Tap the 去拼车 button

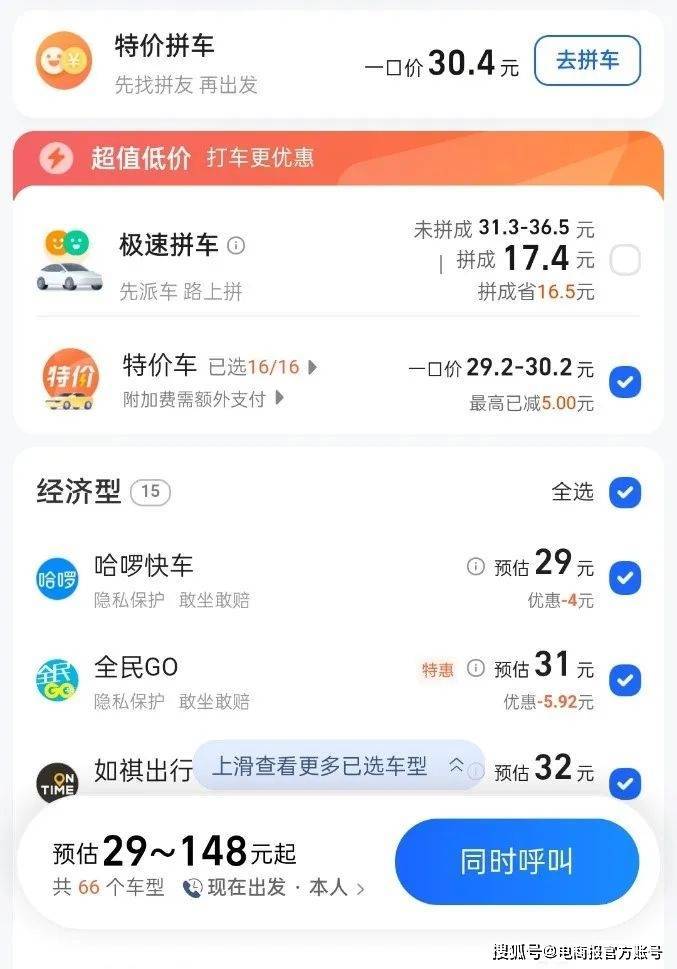coord(587,61)
